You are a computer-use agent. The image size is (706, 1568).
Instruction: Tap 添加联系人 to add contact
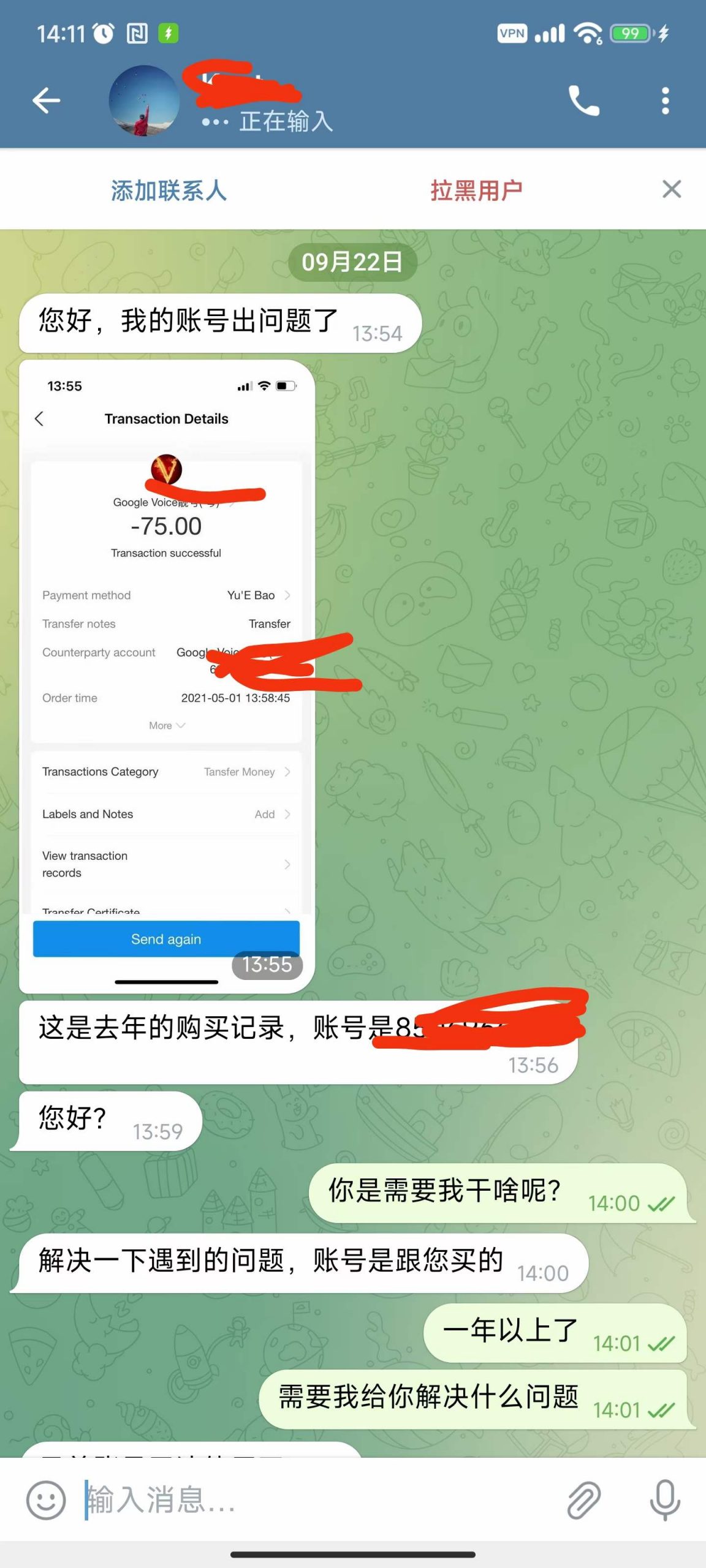pyautogui.click(x=169, y=190)
